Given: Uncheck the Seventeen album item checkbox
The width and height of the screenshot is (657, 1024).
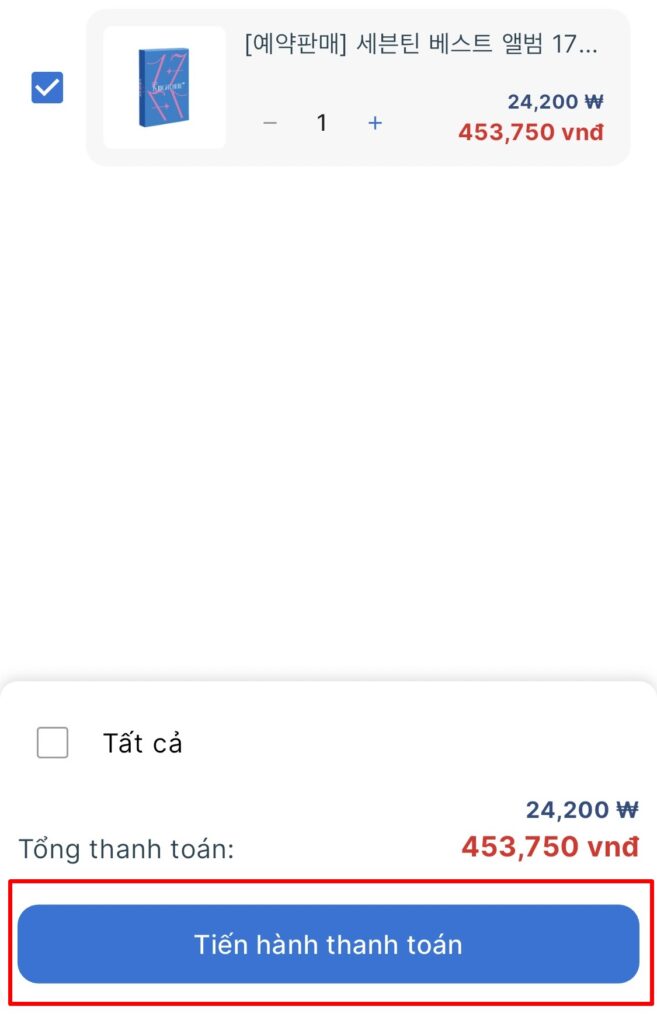Looking at the screenshot, I should point(47,88).
